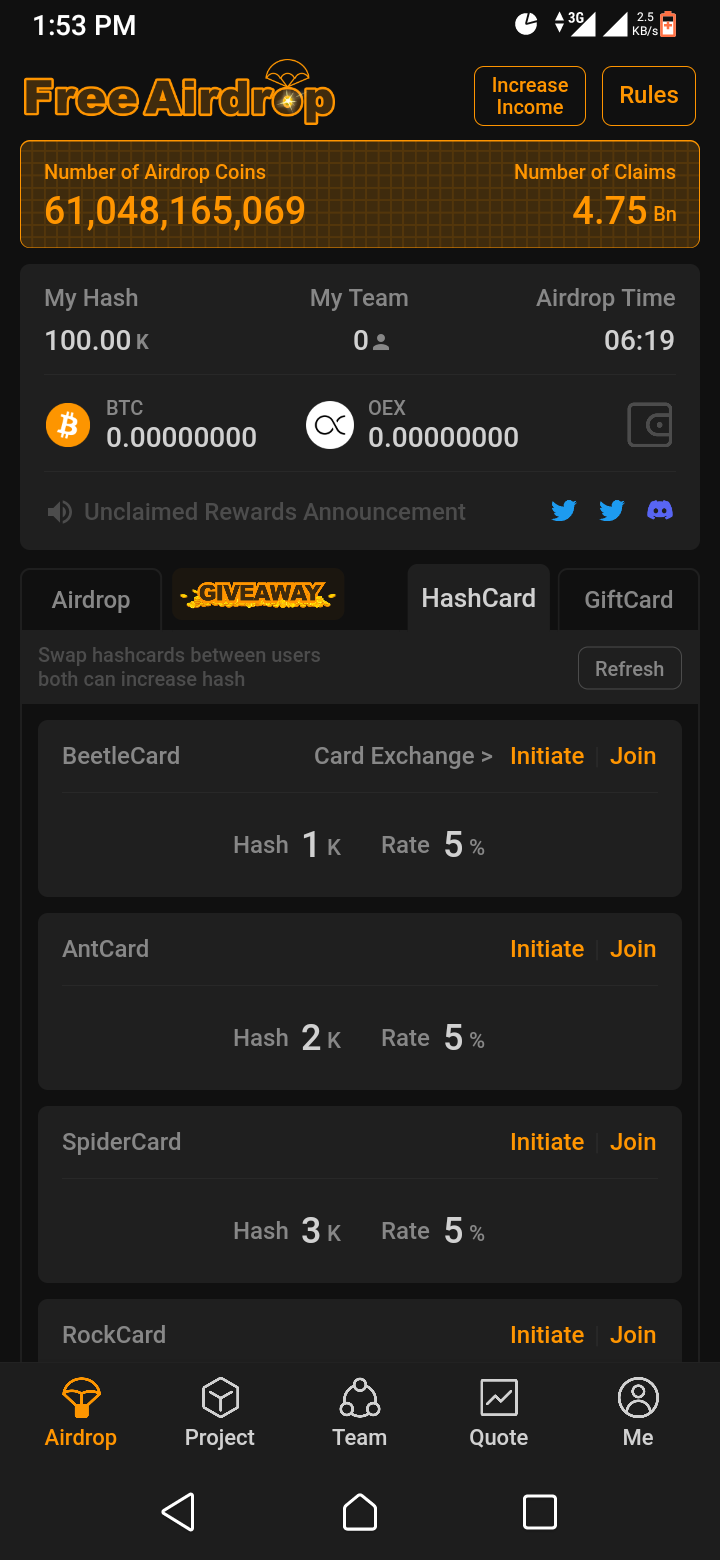
Task: Open the Discord link icon
Action: tap(660, 511)
